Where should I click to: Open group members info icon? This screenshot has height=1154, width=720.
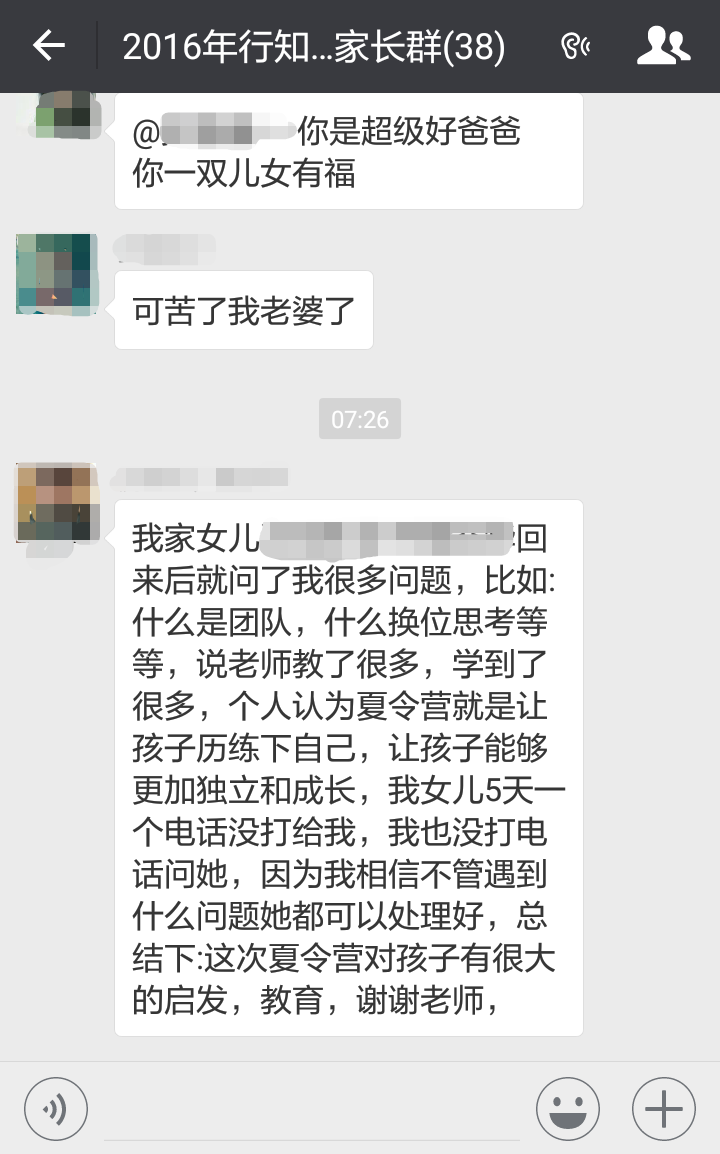[x=663, y=46]
